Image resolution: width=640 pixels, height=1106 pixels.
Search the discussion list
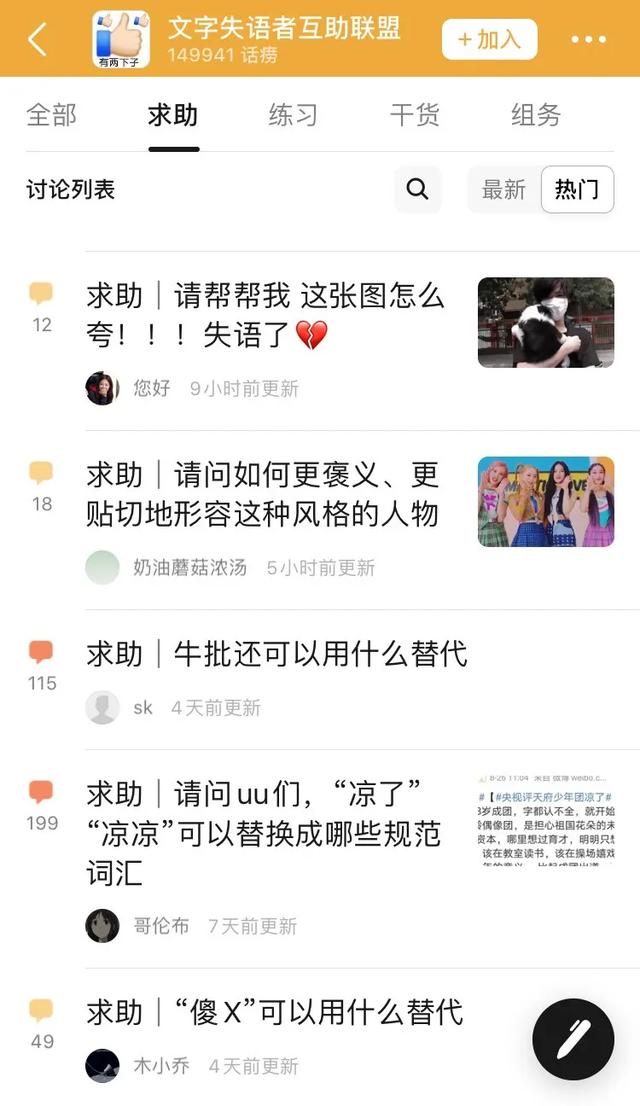point(418,189)
